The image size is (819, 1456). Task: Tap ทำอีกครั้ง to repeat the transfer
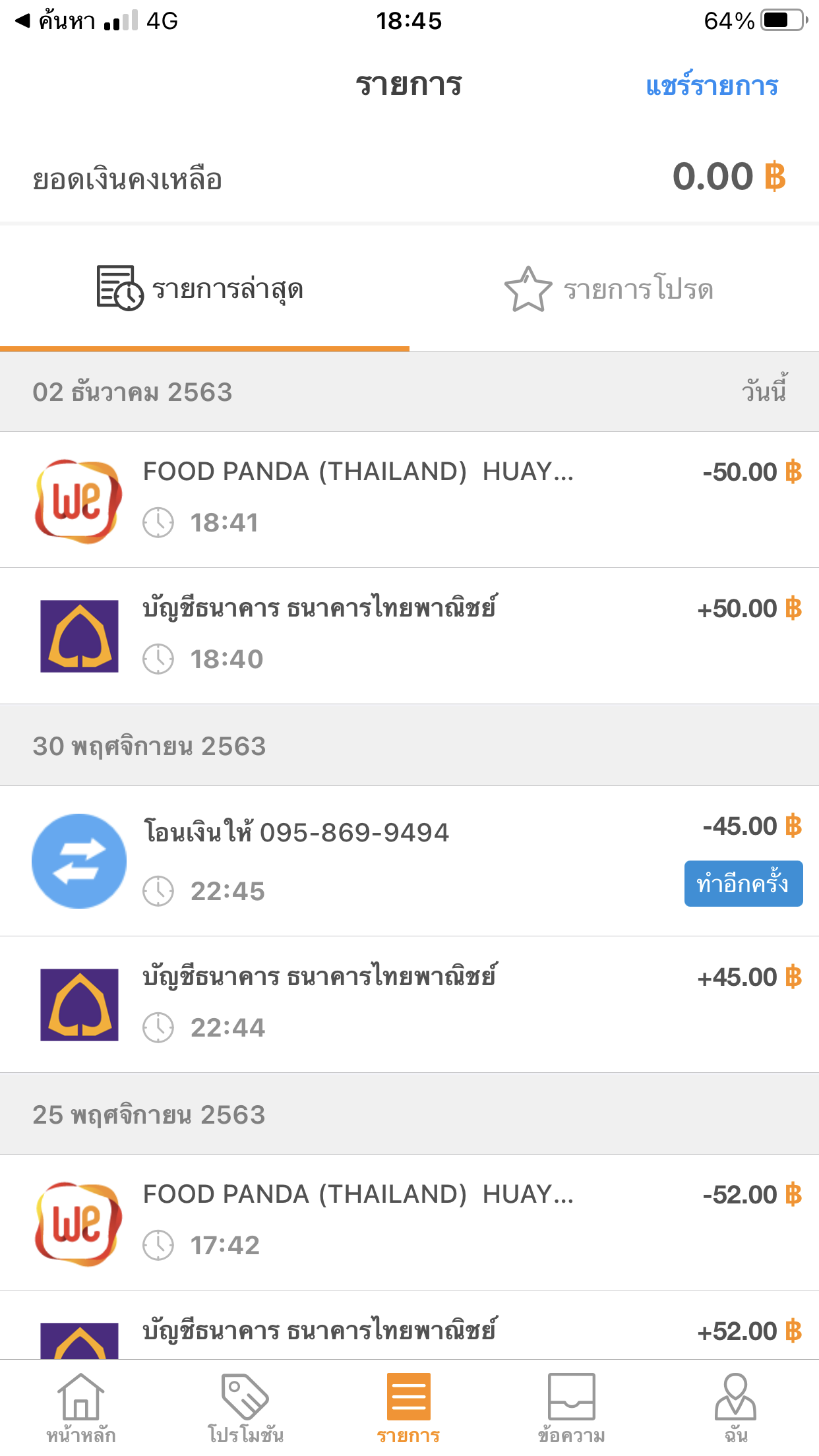pyautogui.click(x=743, y=884)
